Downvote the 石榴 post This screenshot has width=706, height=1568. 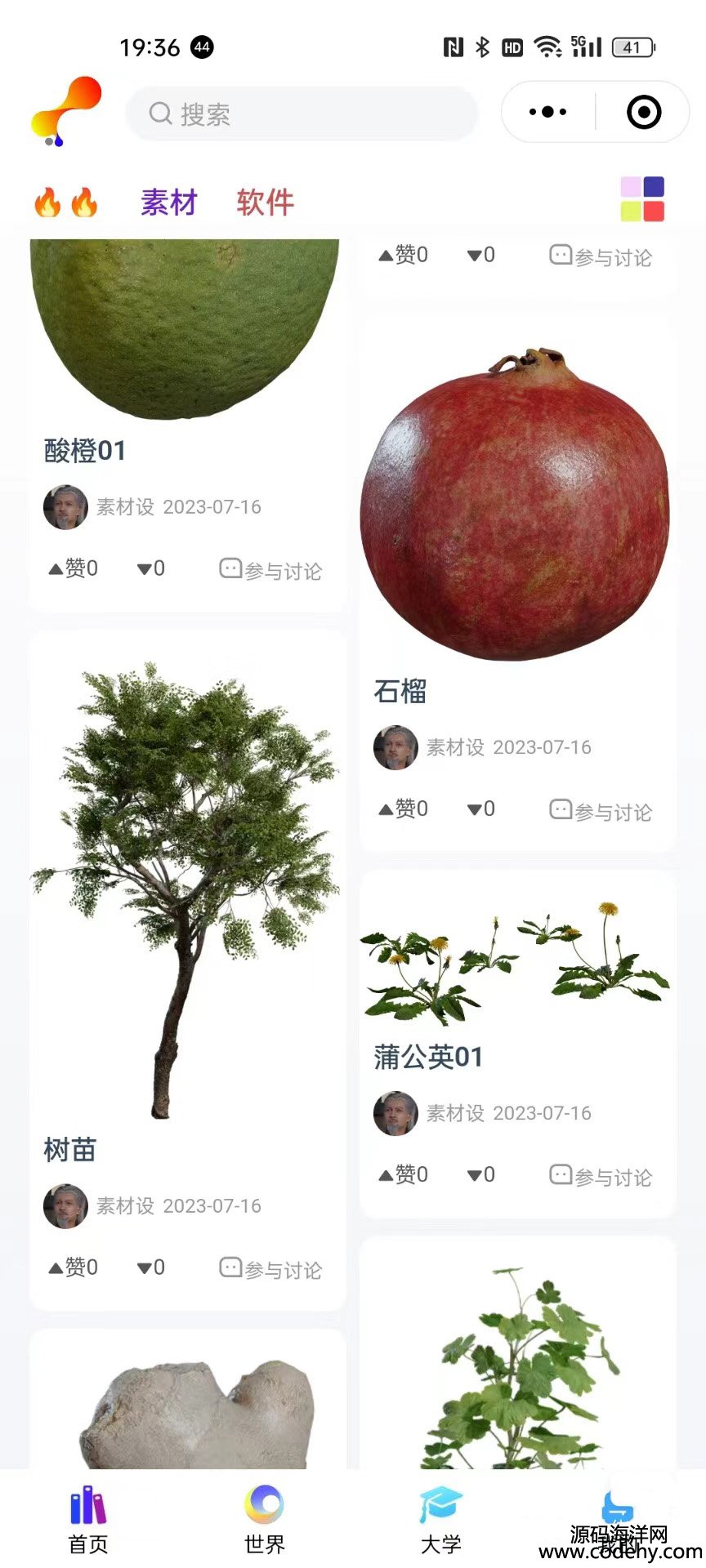click(x=481, y=809)
